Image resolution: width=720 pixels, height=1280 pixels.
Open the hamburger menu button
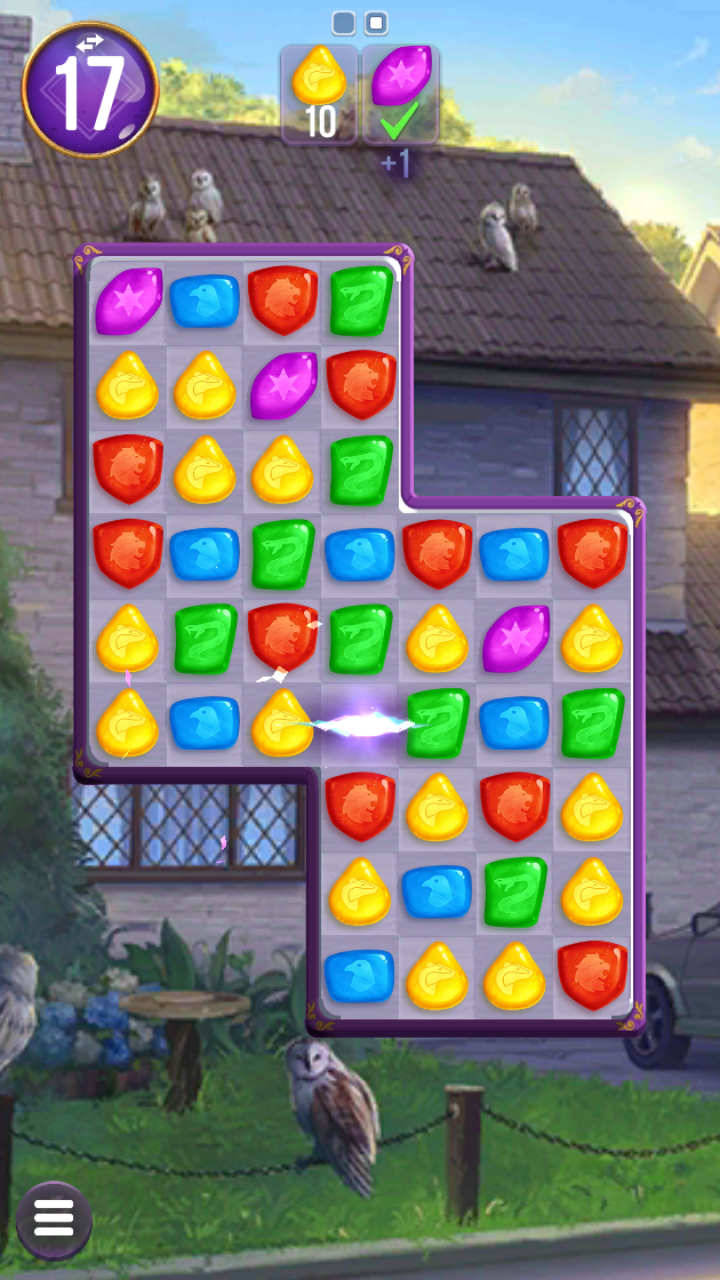click(54, 1218)
